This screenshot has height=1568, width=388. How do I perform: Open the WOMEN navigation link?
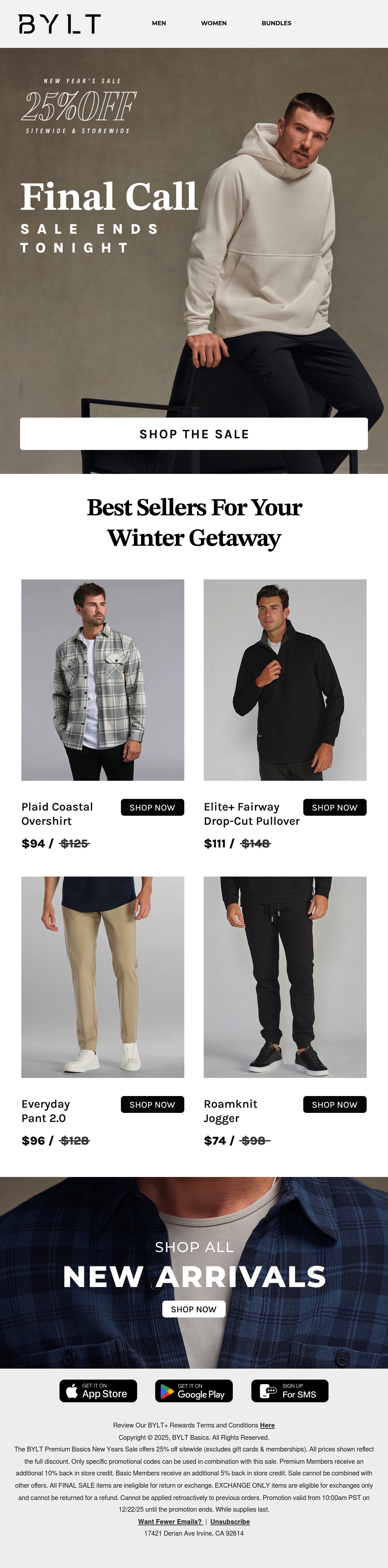213,23
